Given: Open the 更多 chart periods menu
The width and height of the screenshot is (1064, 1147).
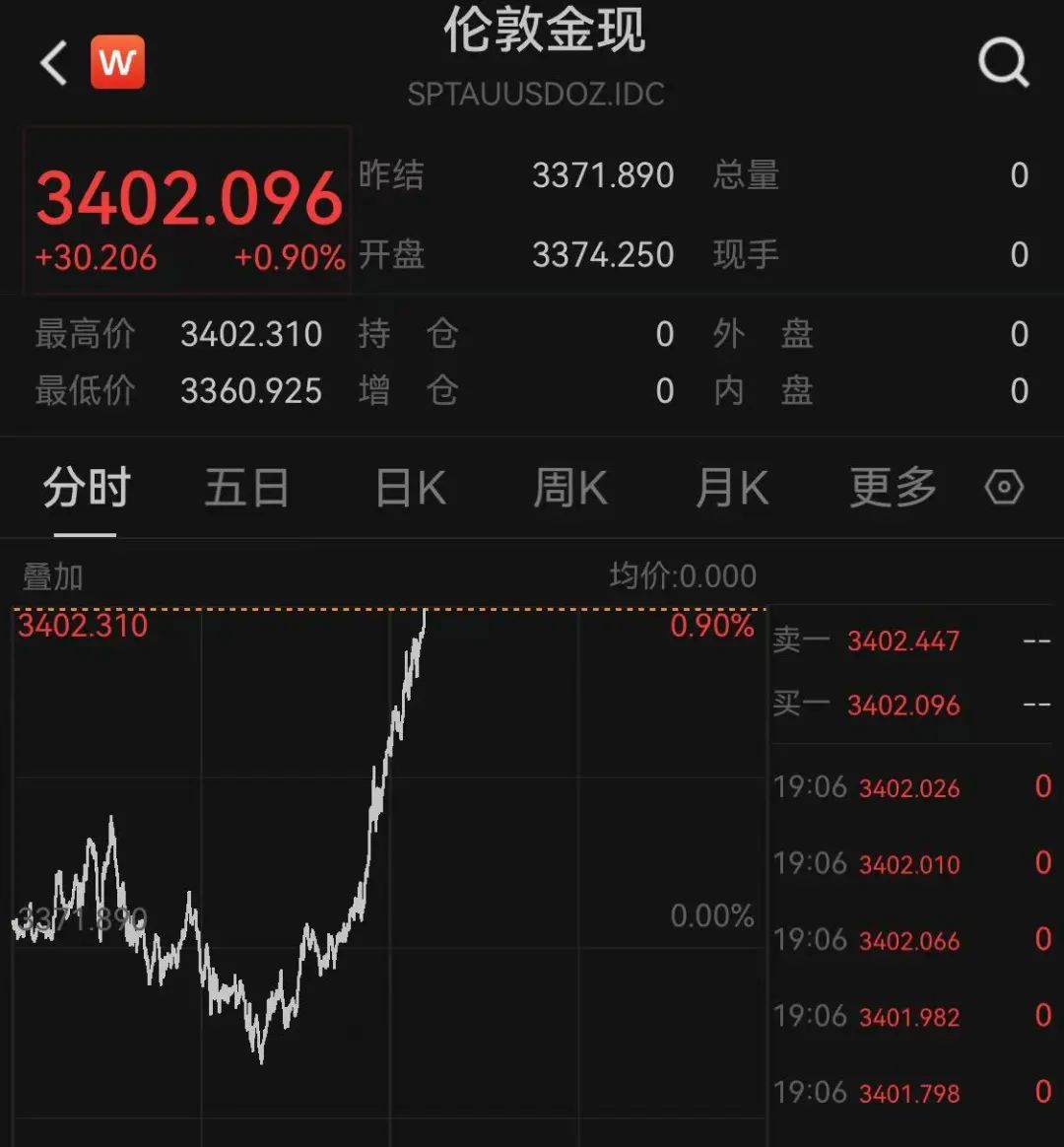Looking at the screenshot, I should tap(893, 489).
